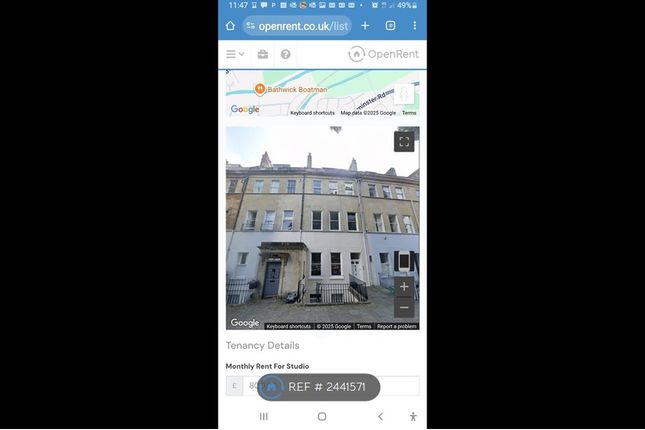Open recent apps from the navigation bar

tap(264, 416)
